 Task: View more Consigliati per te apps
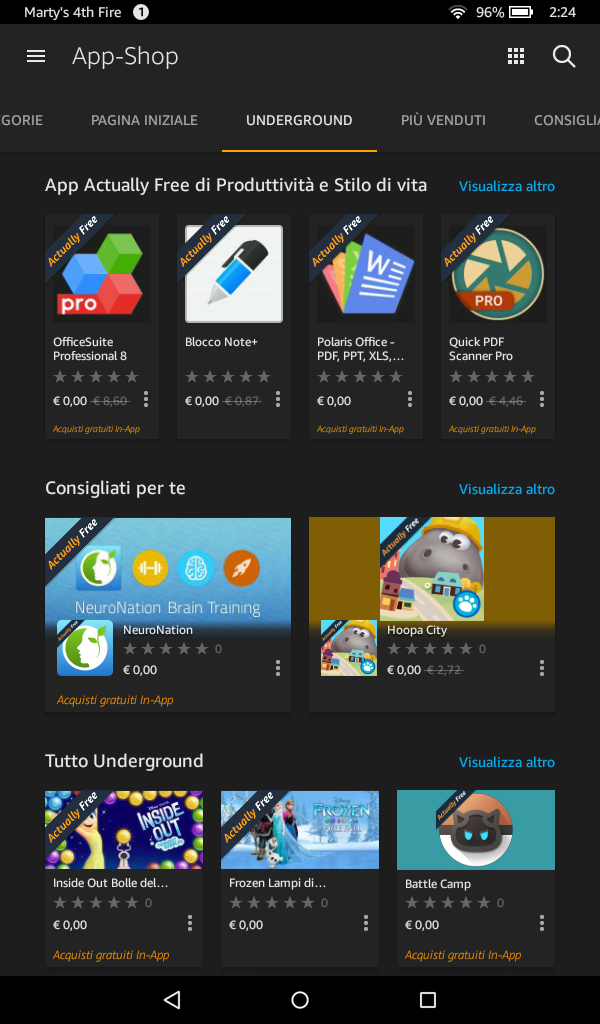506,489
